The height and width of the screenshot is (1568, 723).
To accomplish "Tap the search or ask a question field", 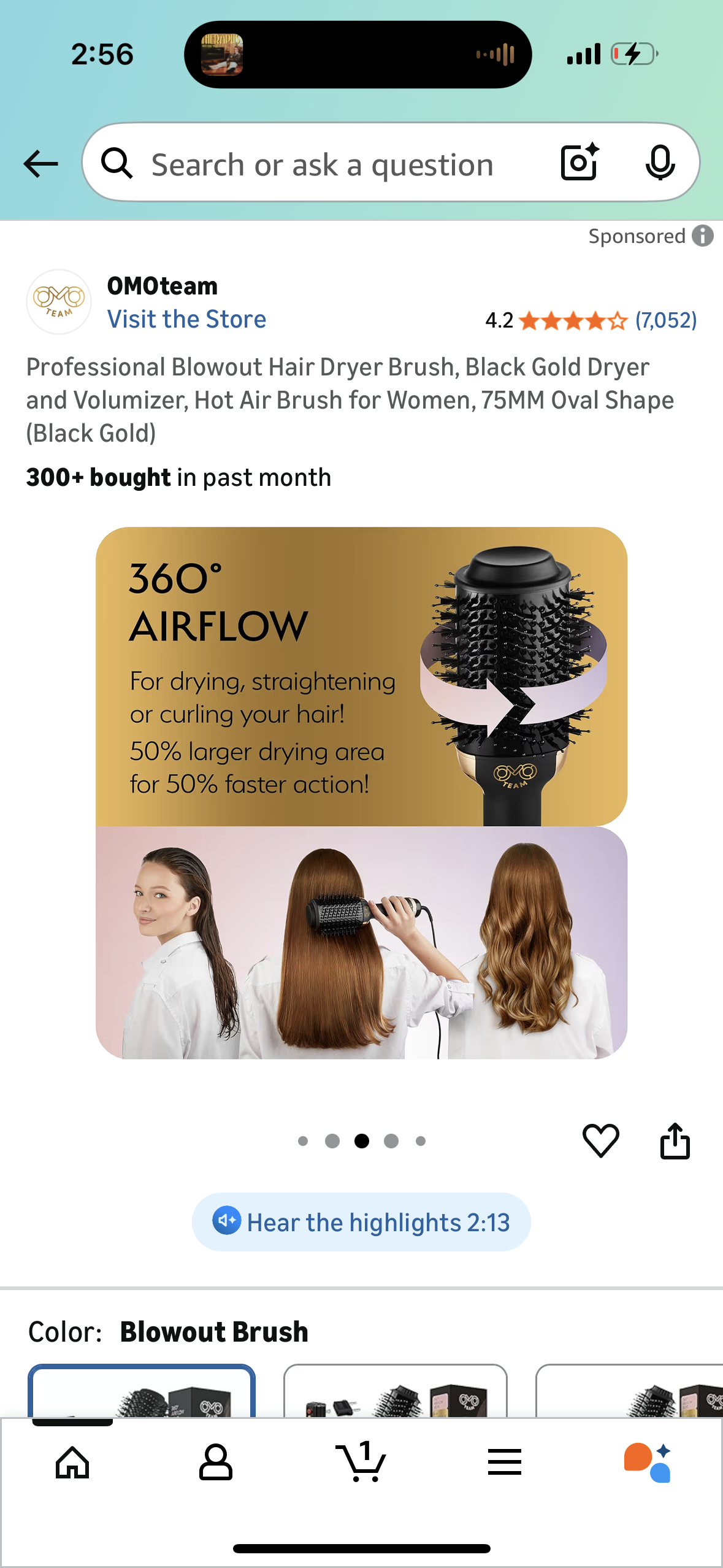I will pos(322,165).
